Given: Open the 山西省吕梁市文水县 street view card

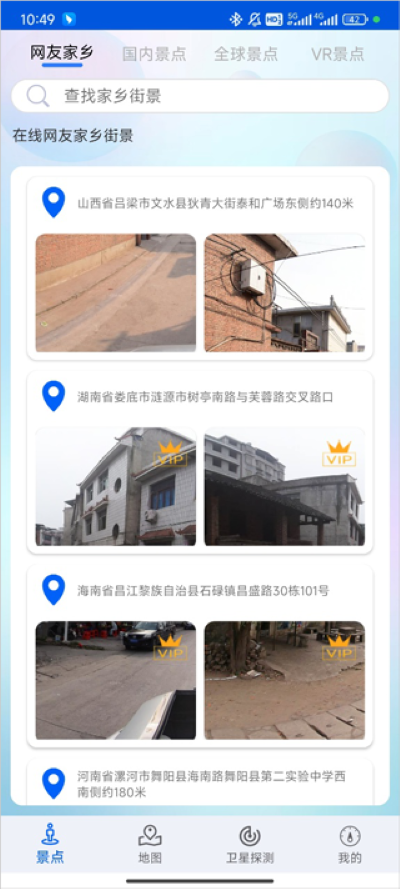Looking at the screenshot, I should (200, 268).
